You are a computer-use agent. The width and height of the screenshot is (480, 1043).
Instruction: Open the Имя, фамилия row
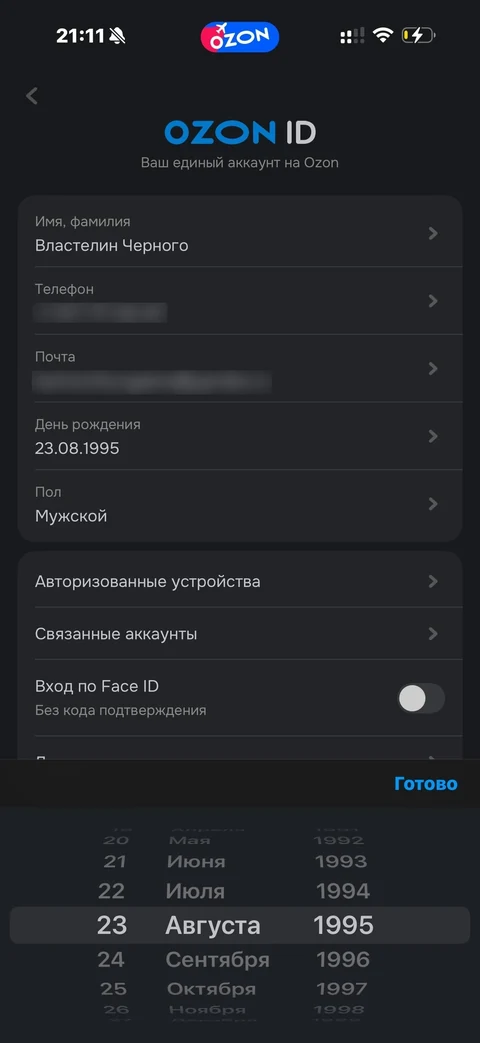pyautogui.click(x=240, y=233)
